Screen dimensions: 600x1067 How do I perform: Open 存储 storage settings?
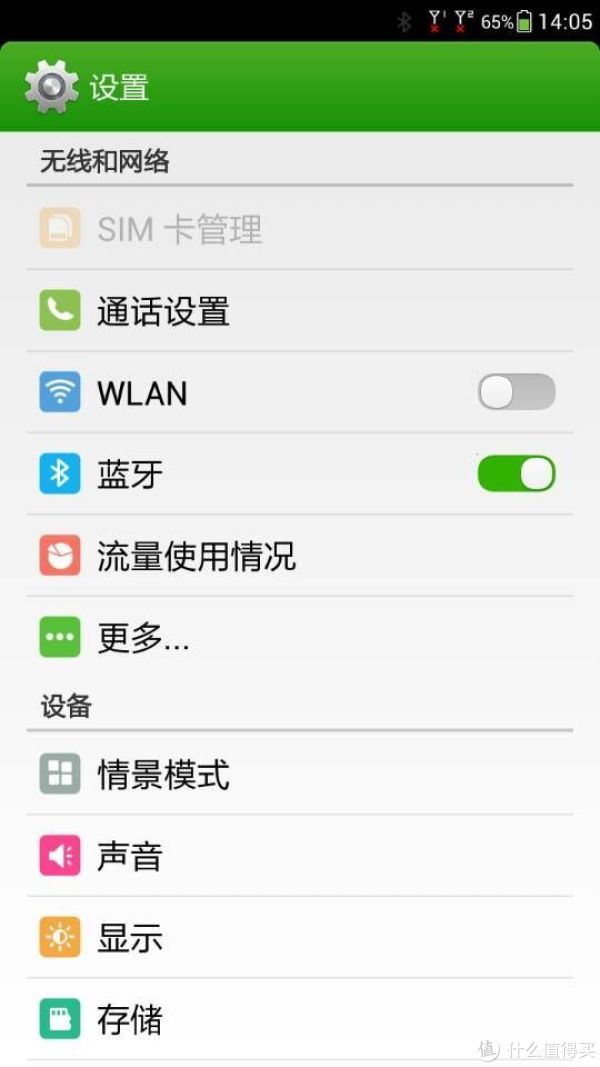[x=300, y=1019]
